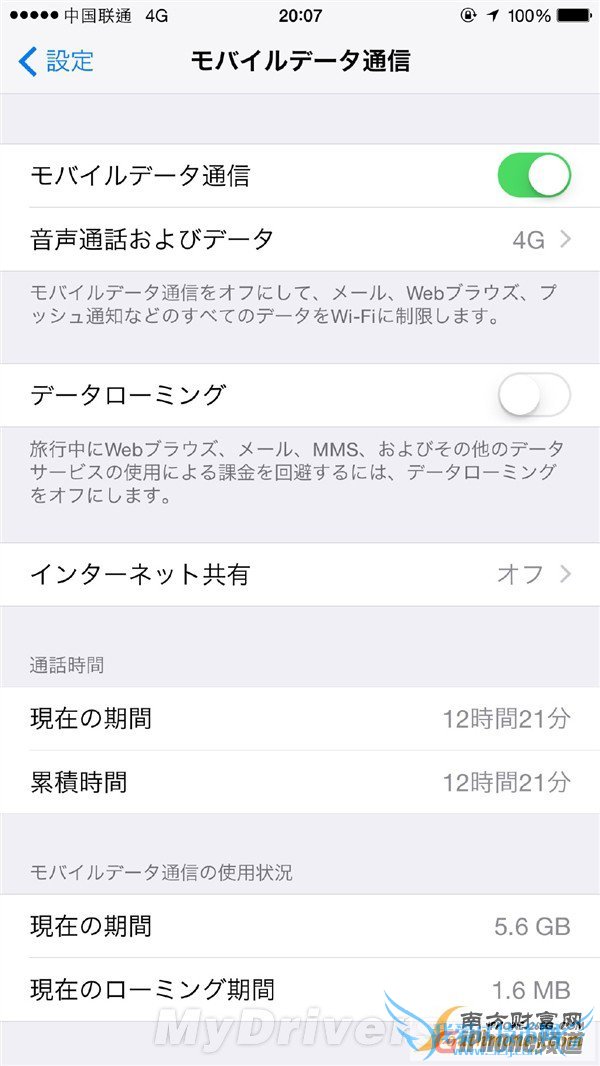Go back to 設定

tap(57, 61)
